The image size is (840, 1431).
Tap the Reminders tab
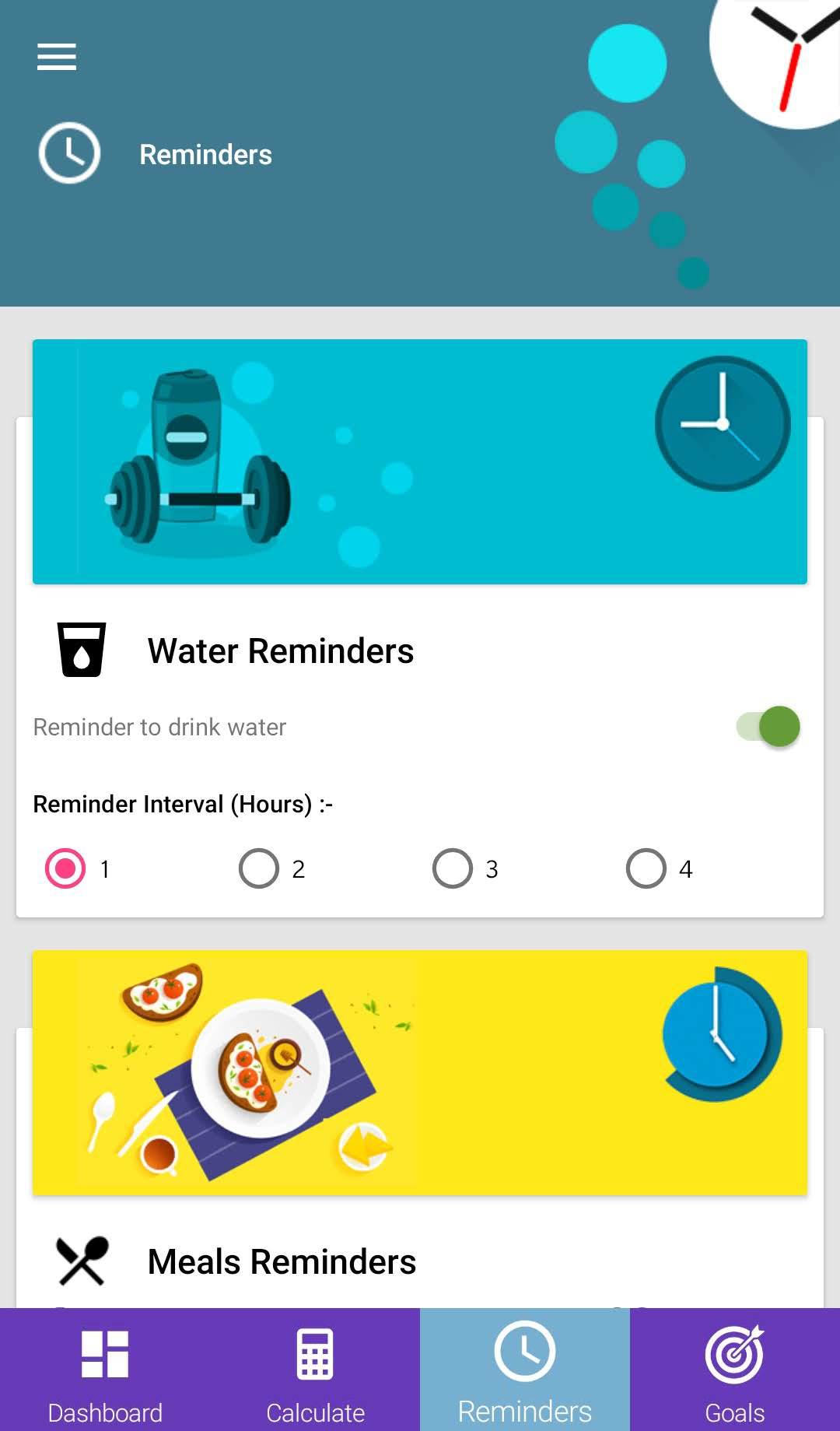pyautogui.click(x=525, y=1371)
